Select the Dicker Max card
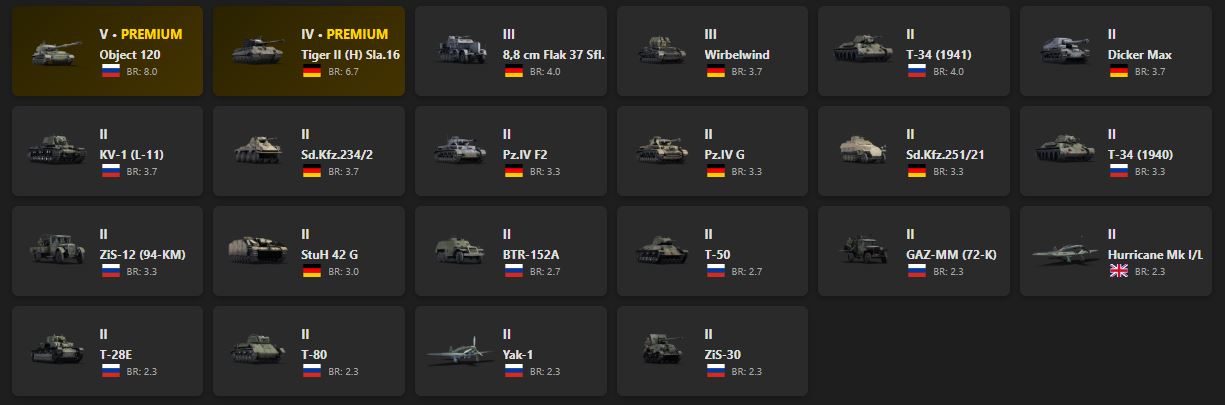The width and height of the screenshot is (1225, 405). (x=1116, y=51)
